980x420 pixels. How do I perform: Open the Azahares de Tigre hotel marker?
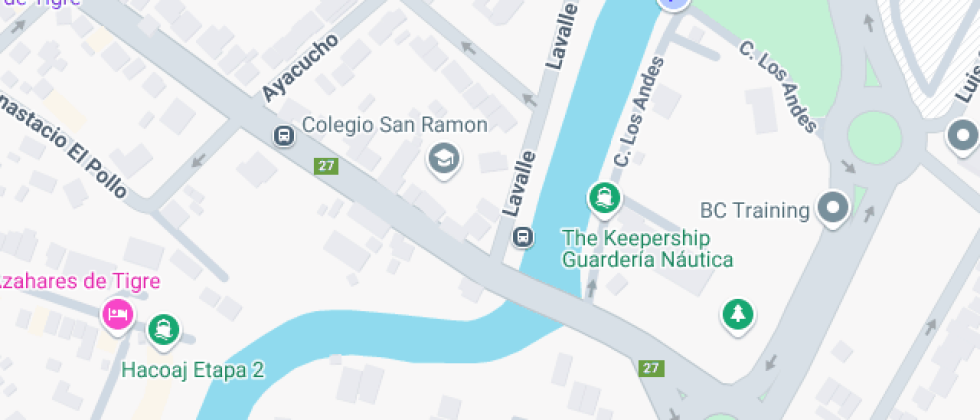coord(118,314)
